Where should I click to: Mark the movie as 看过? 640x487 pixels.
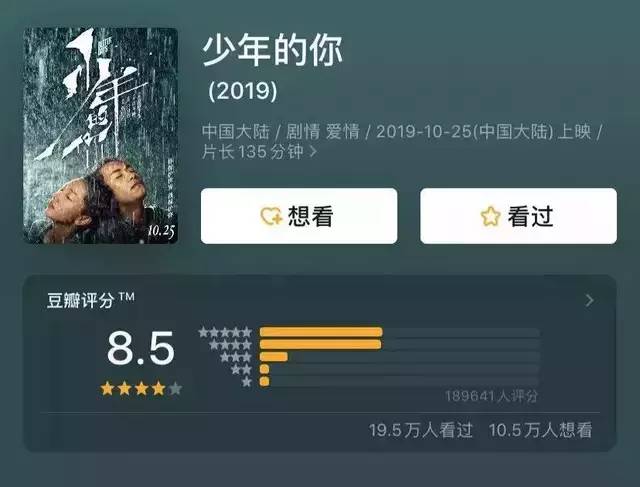click(x=517, y=216)
